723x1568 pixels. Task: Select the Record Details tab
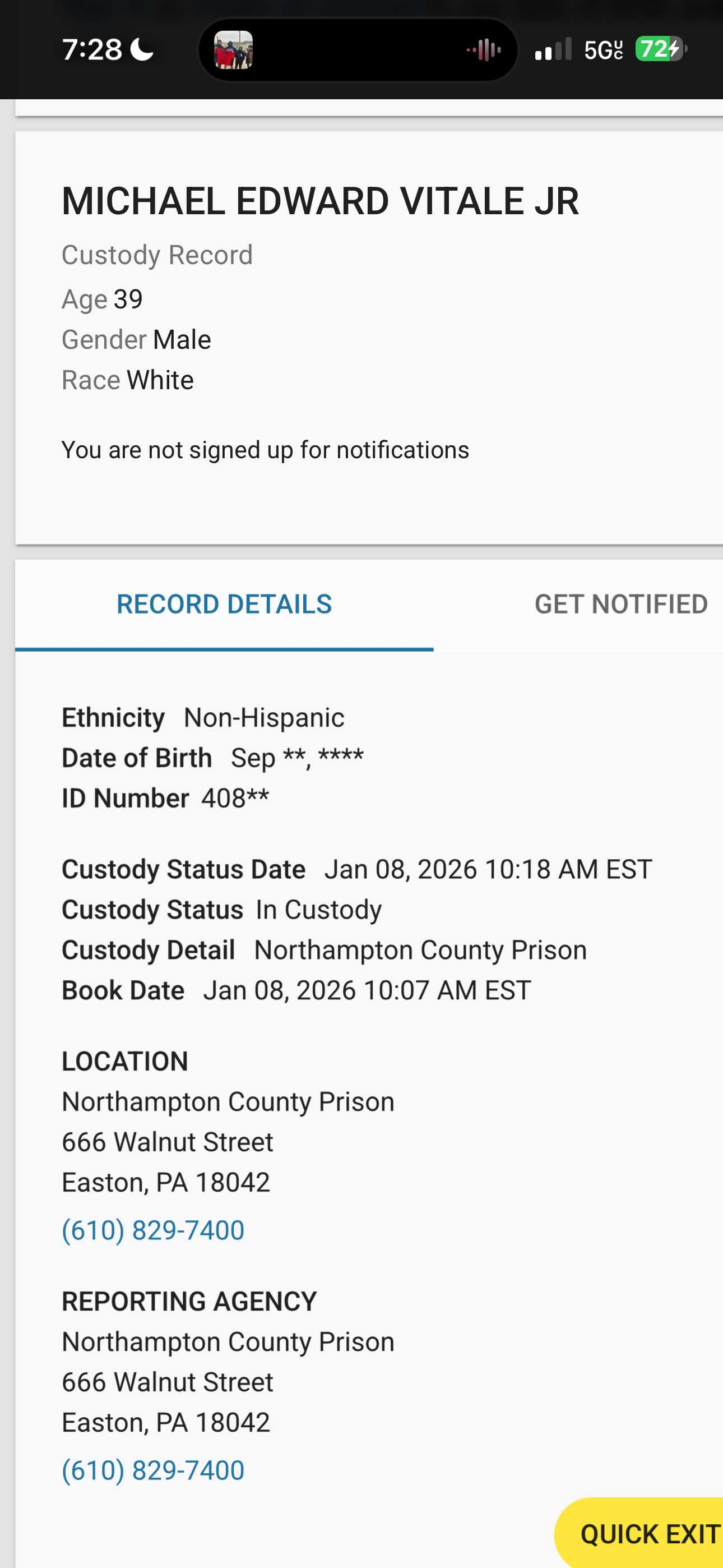point(224,605)
